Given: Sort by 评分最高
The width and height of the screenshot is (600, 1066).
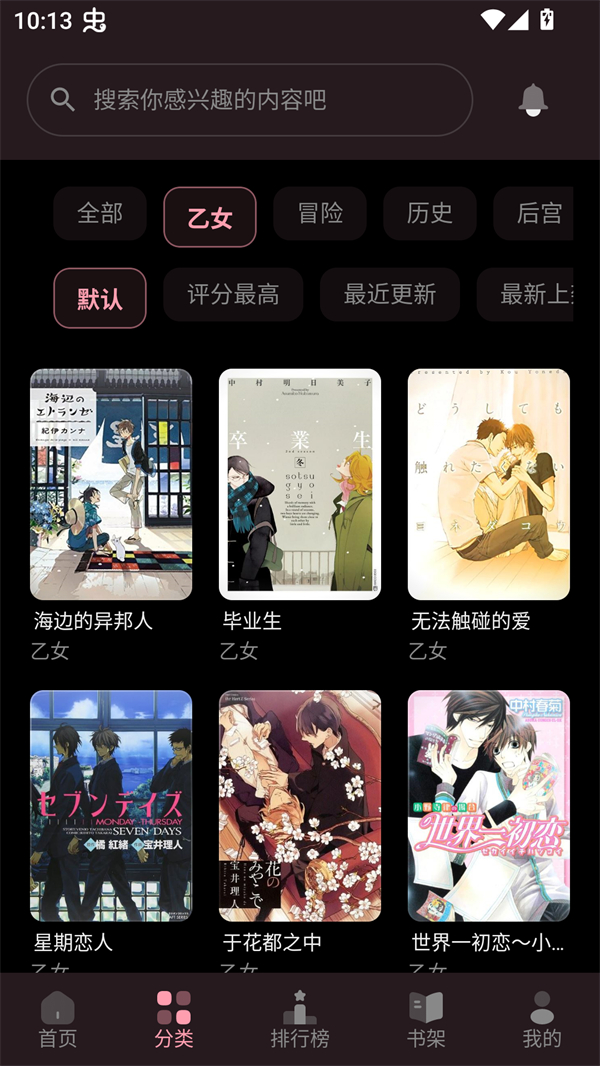Looking at the screenshot, I should [233, 295].
